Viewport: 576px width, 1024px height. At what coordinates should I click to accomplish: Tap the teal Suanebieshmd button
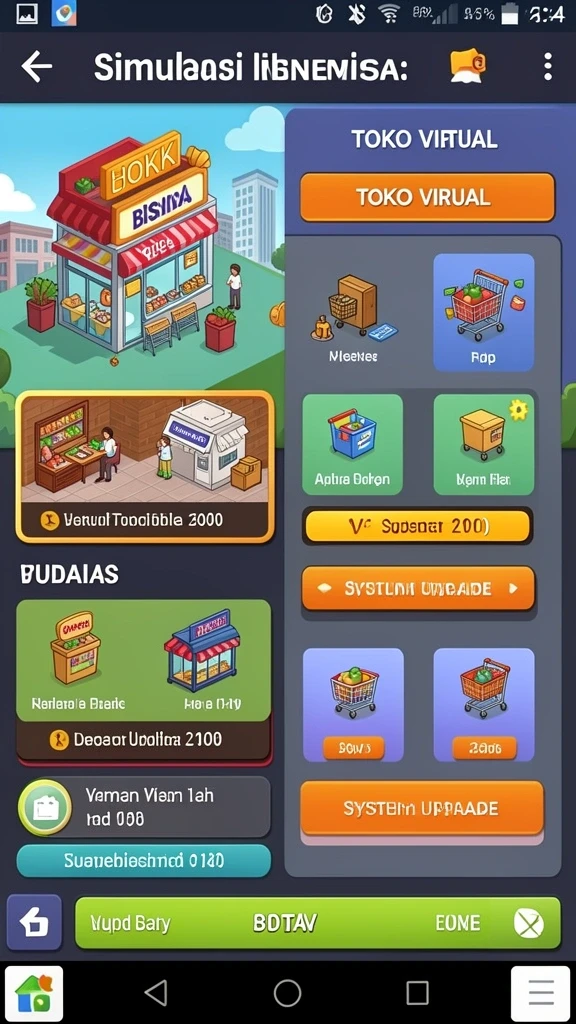pyautogui.click(x=144, y=861)
